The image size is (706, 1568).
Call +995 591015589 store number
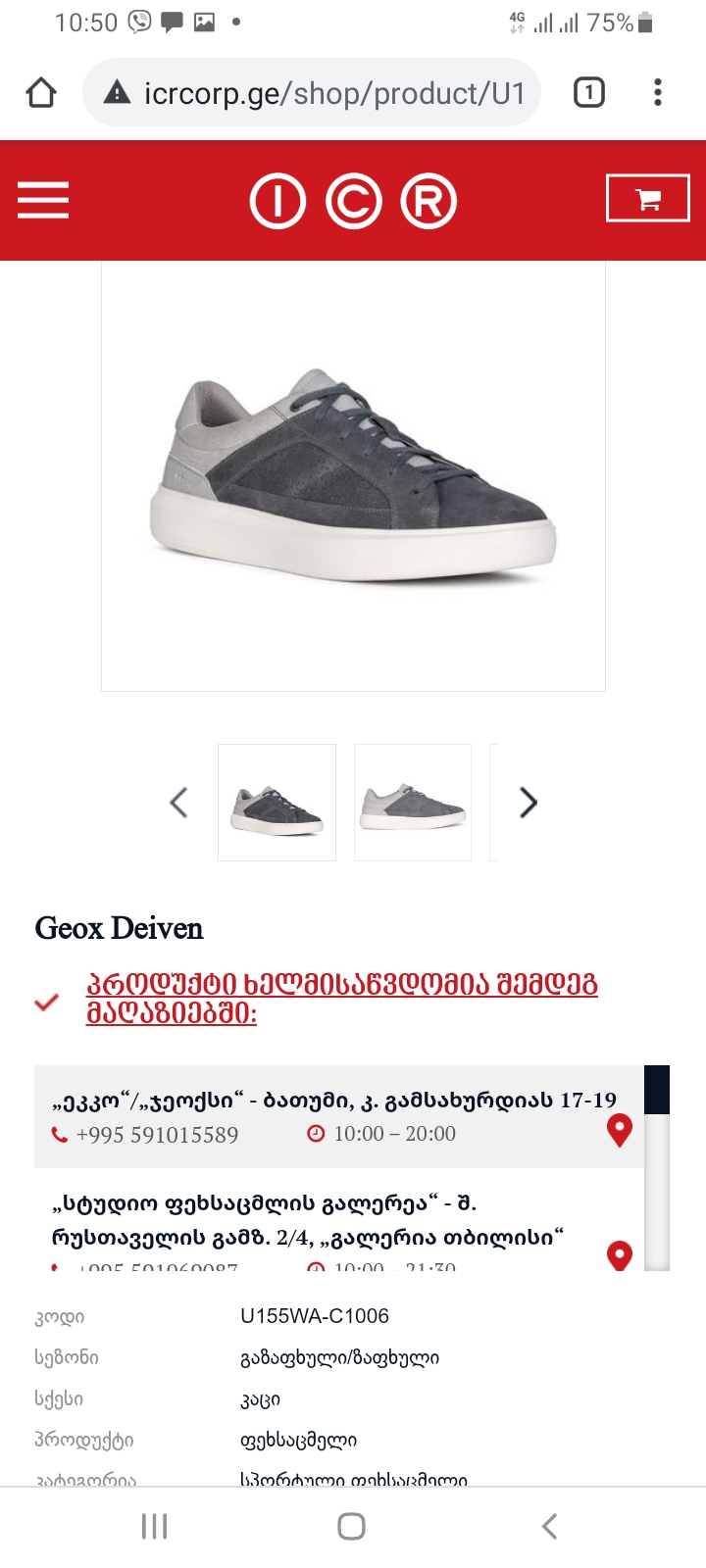tap(157, 1135)
